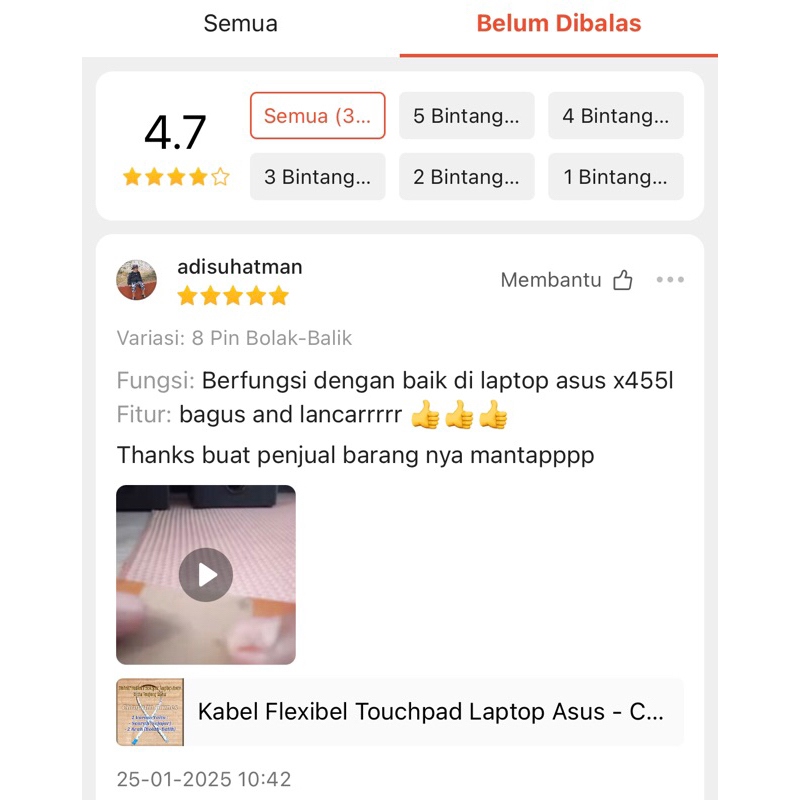Filter reviews by 1 Bintang
Viewport: 800px width, 800px height.
(615, 177)
